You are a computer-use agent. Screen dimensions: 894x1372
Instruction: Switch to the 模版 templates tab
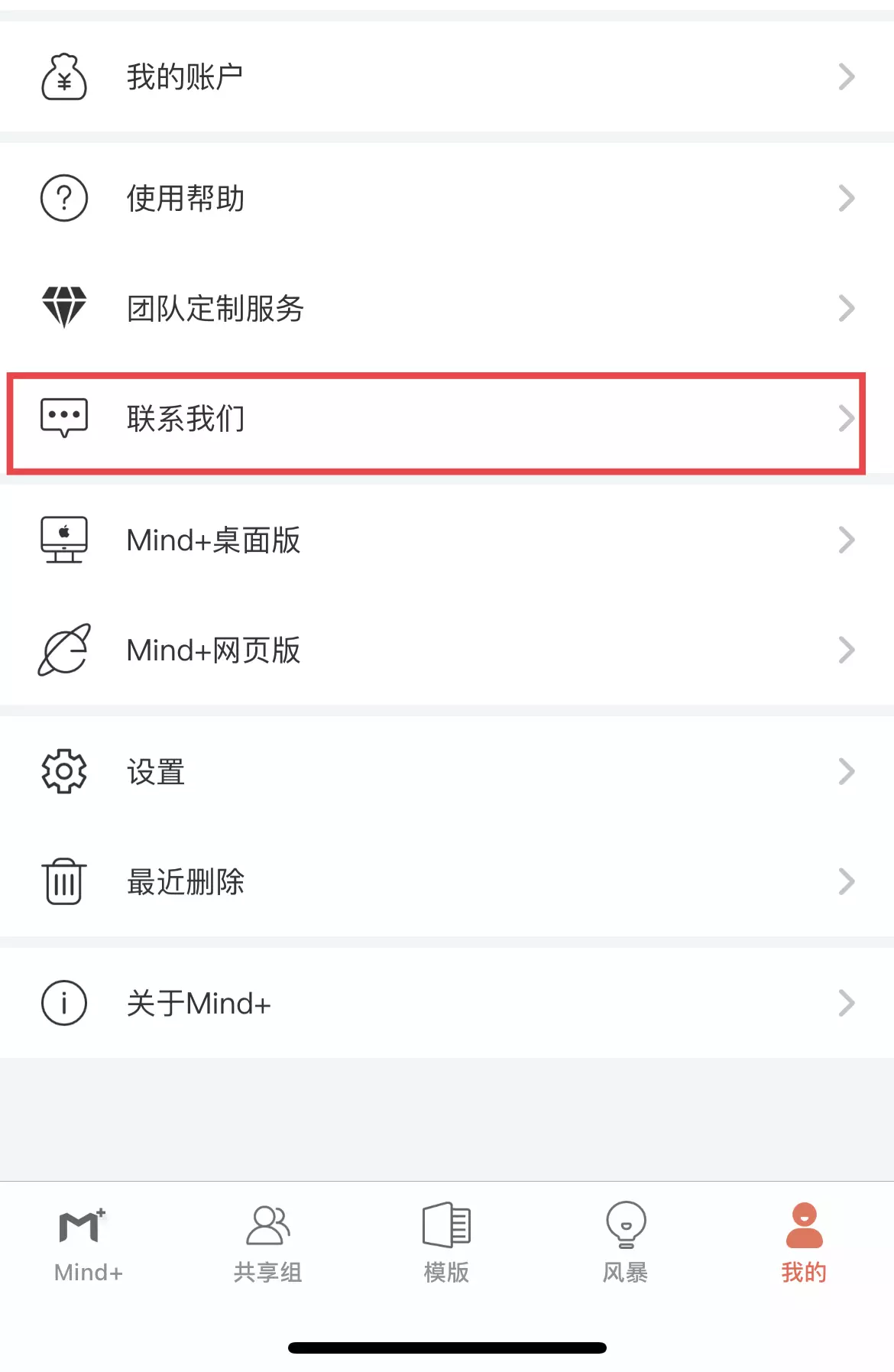click(446, 1244)
